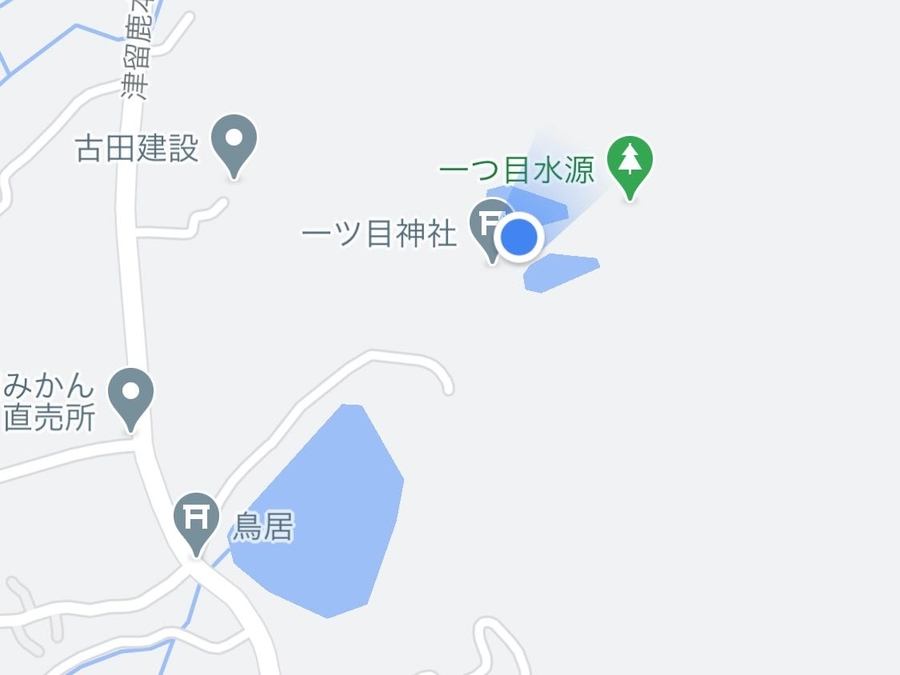
Task: Open the 一ツ目神社 shrine pin
Action: tap(490, 224)
